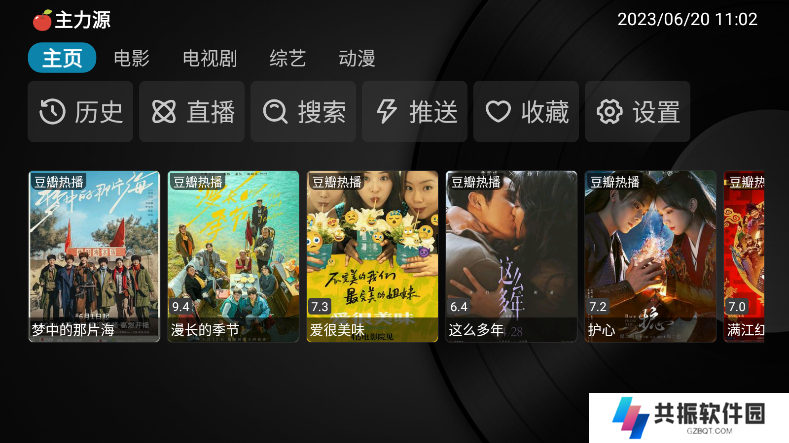Open the 漫长的季节 poster
Screen dimensions: 789x443
(x=233, y=256)
